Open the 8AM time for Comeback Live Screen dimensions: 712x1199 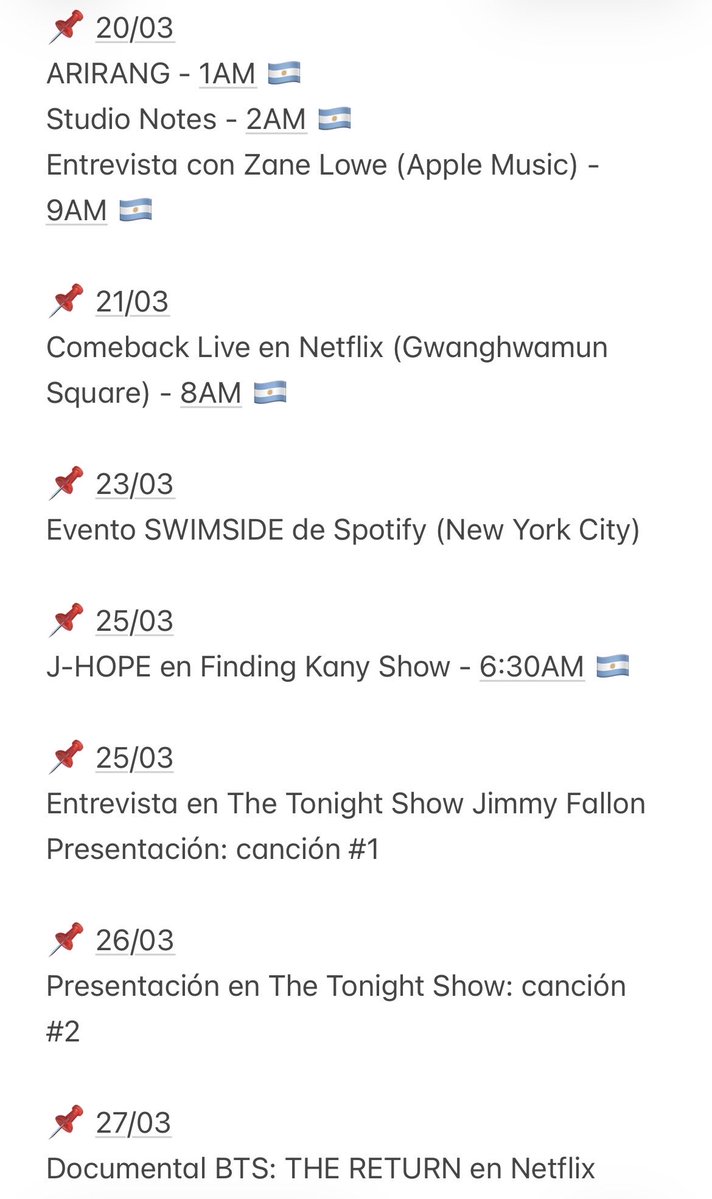click(211, 393)
